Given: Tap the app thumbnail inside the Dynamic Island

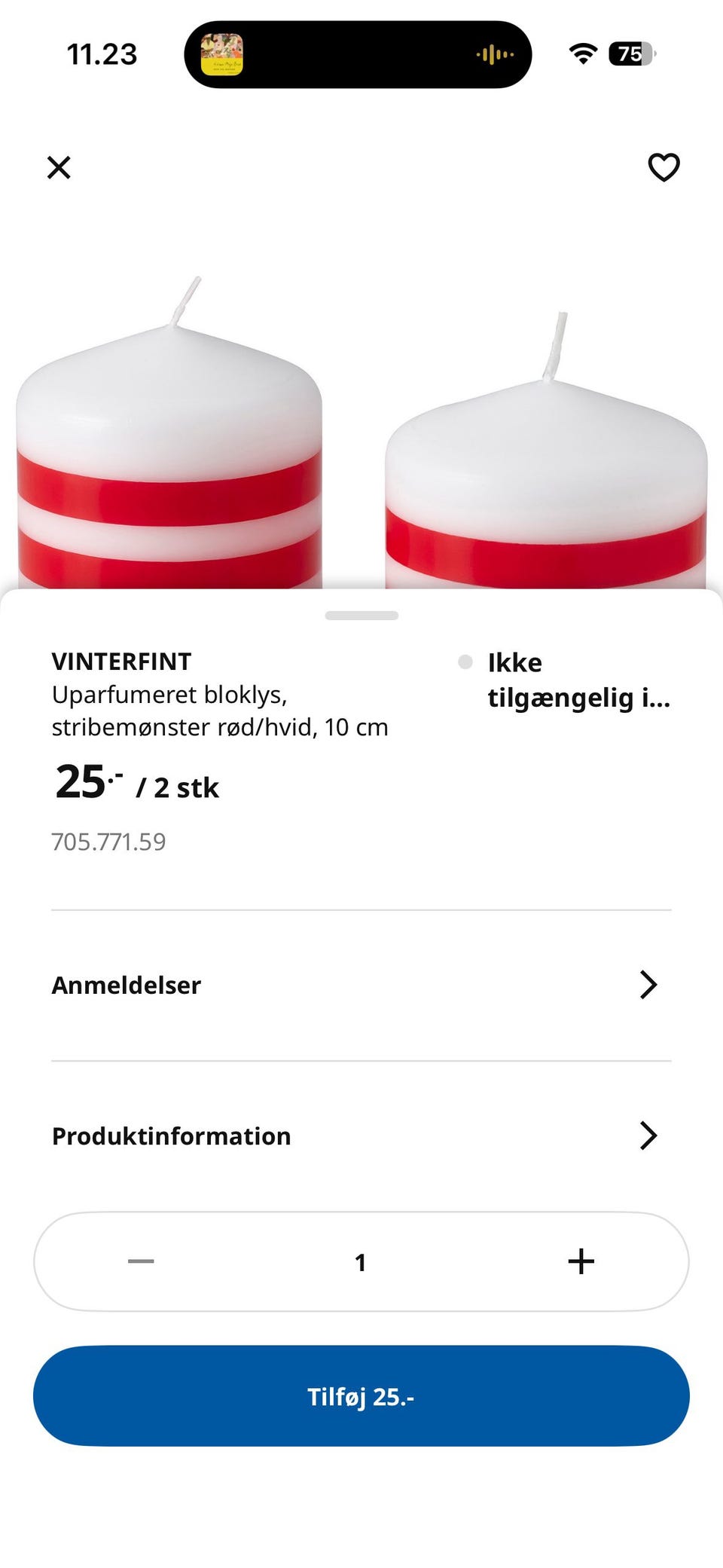Looking at the screenshot, I should [219, 53].
